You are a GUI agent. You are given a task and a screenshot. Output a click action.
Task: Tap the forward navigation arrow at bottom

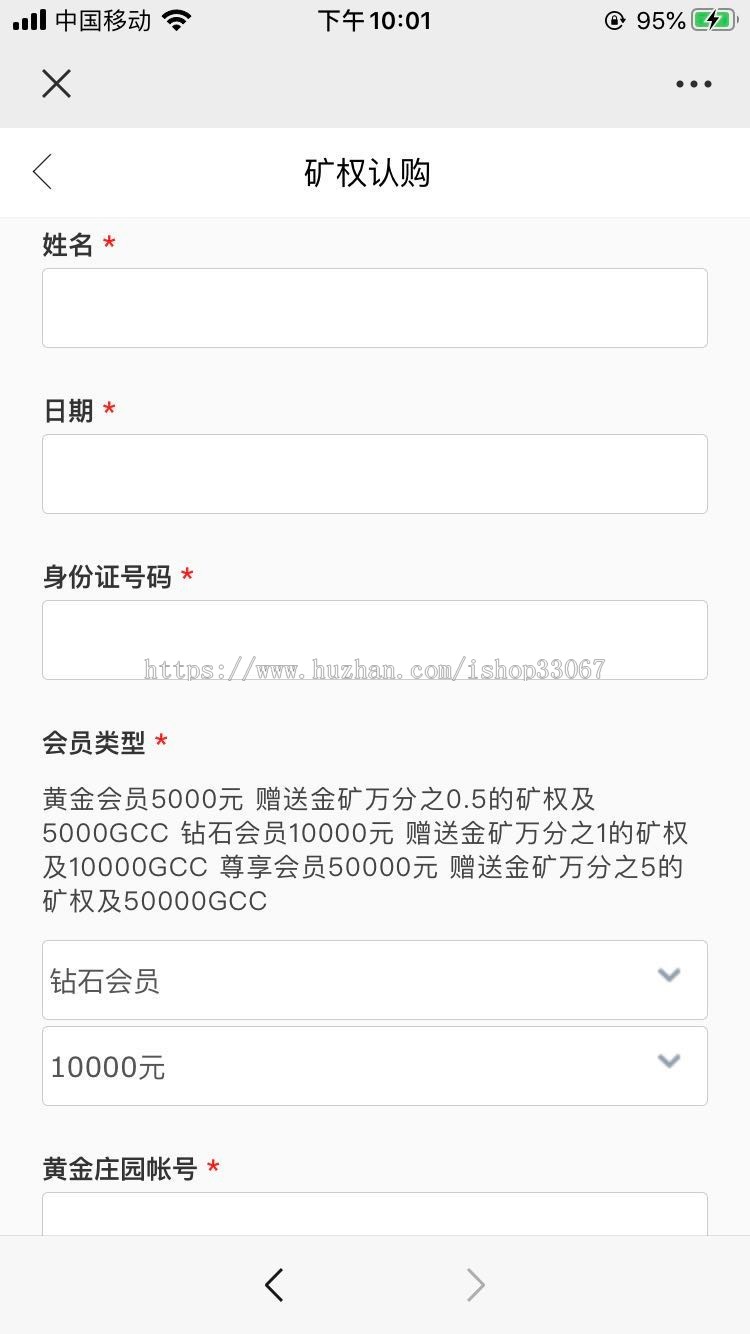click(x=474, y=1285)
